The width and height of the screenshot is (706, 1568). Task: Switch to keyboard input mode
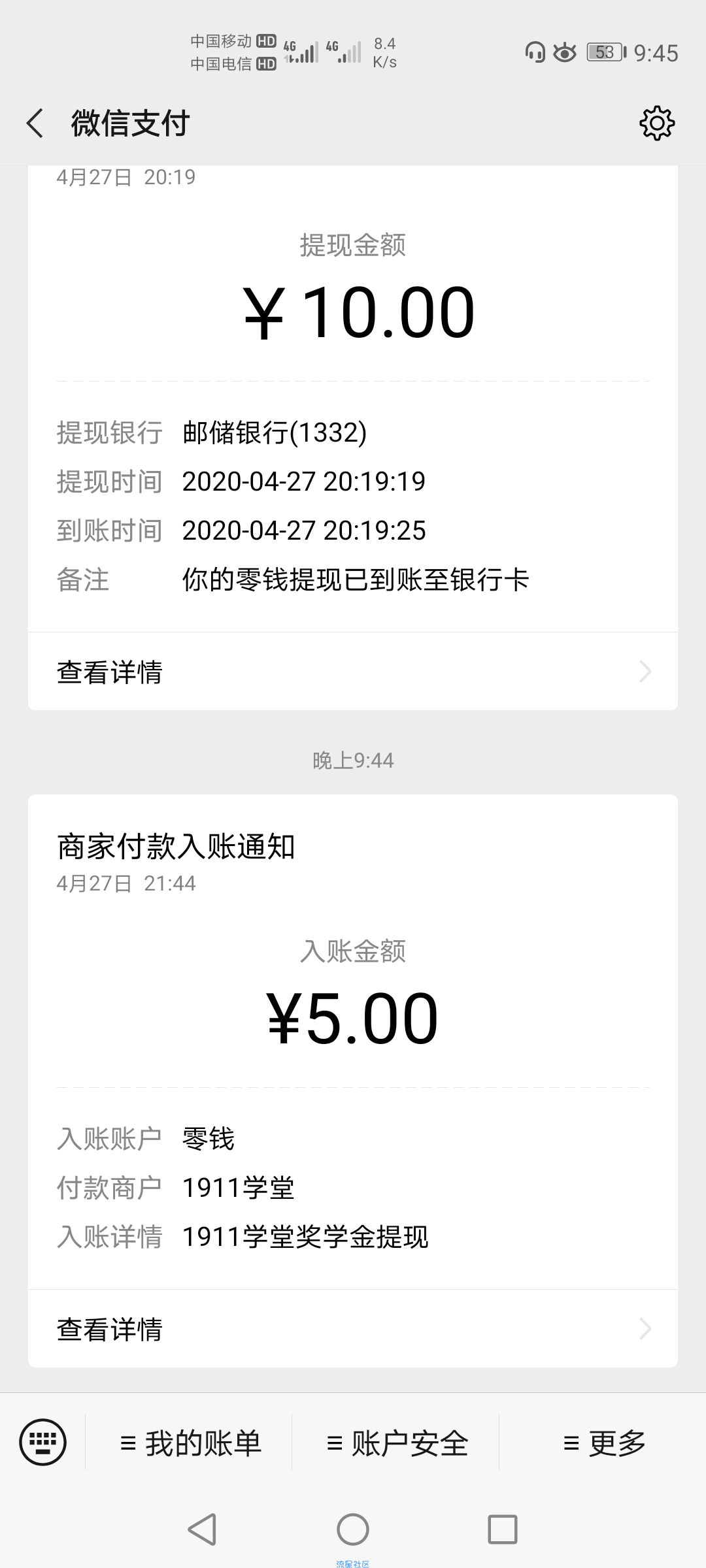43,1442
